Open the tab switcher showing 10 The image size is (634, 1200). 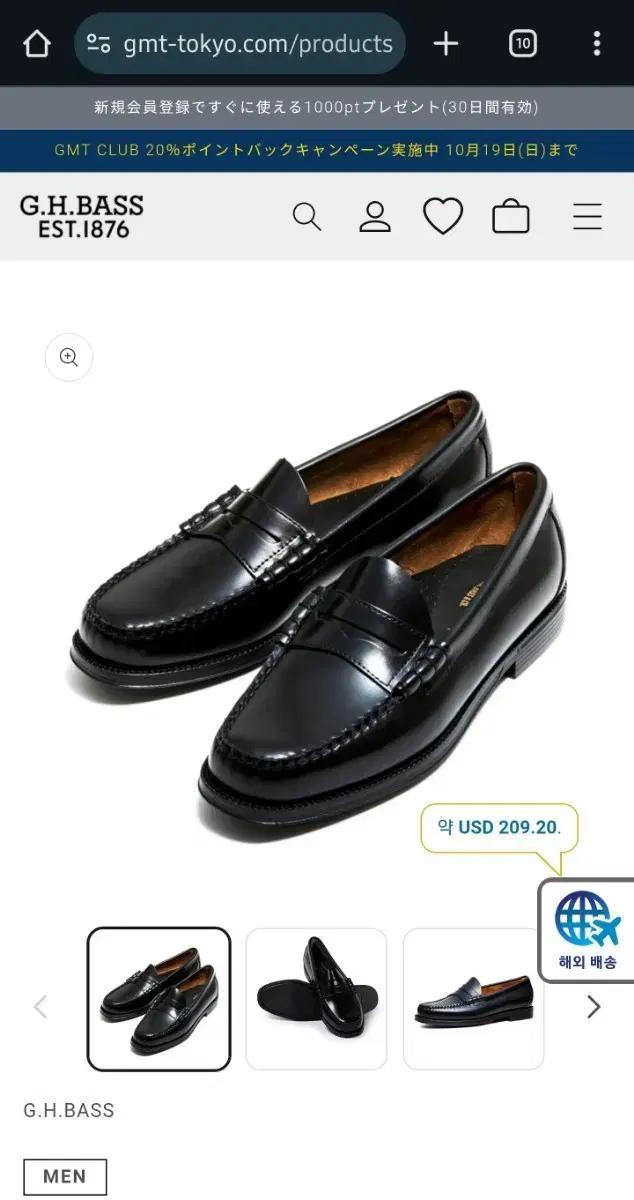click(x=522, y=44)
